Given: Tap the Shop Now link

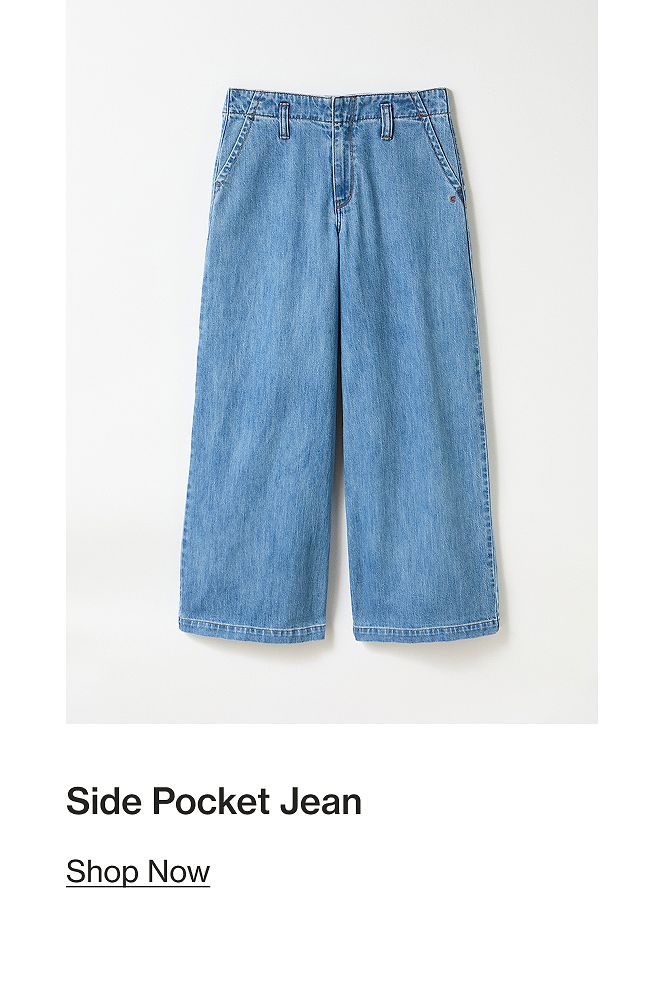Looking at the screenshot, I should tap(138, 871).
